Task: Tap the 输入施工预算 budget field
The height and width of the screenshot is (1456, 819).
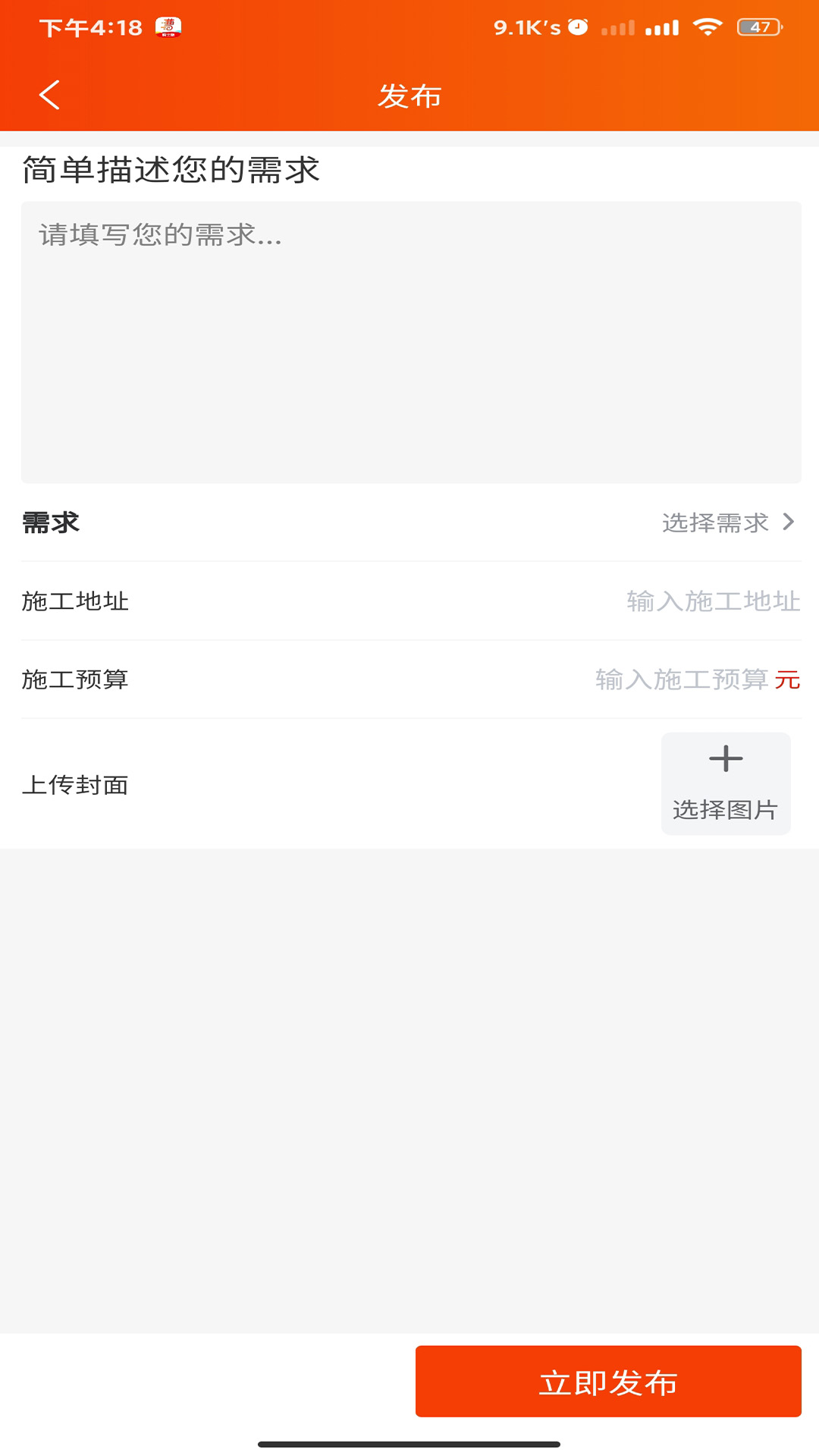Action: tap(681, 680)
